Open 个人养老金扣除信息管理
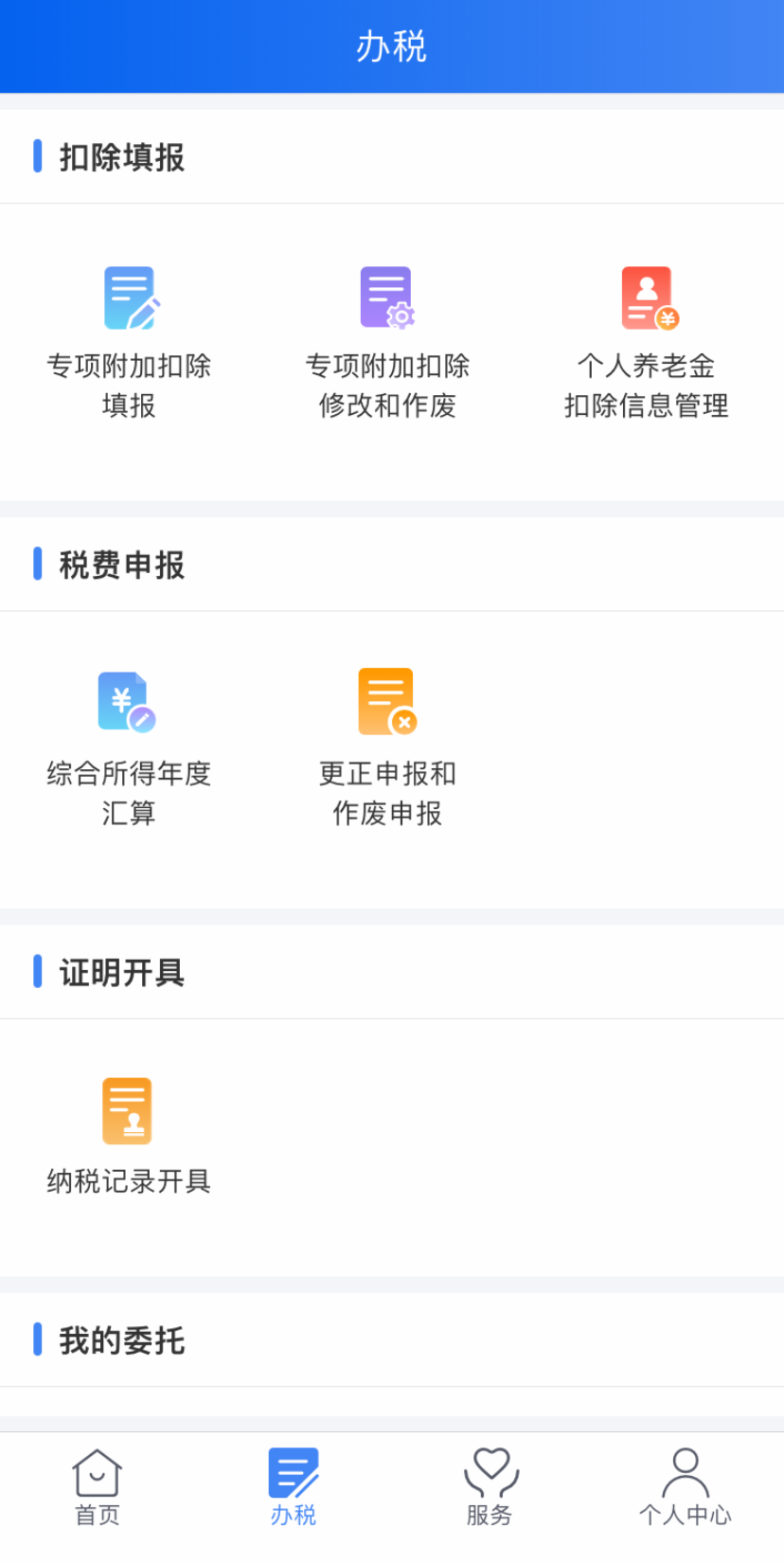Screen dimensions: 784x1564 pos(647,343)
